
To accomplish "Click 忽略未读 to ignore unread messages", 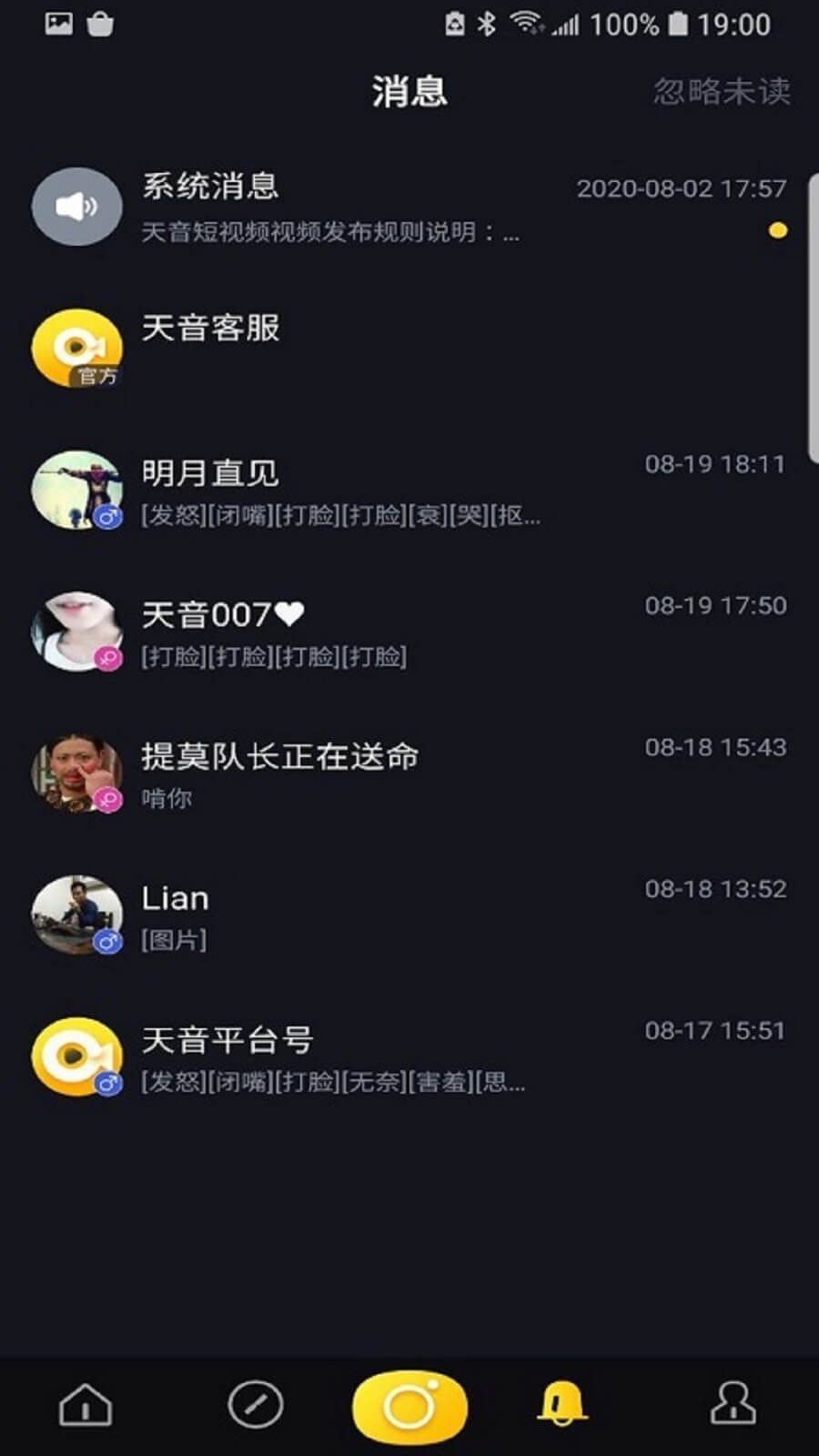I will [x=722, y=91].
